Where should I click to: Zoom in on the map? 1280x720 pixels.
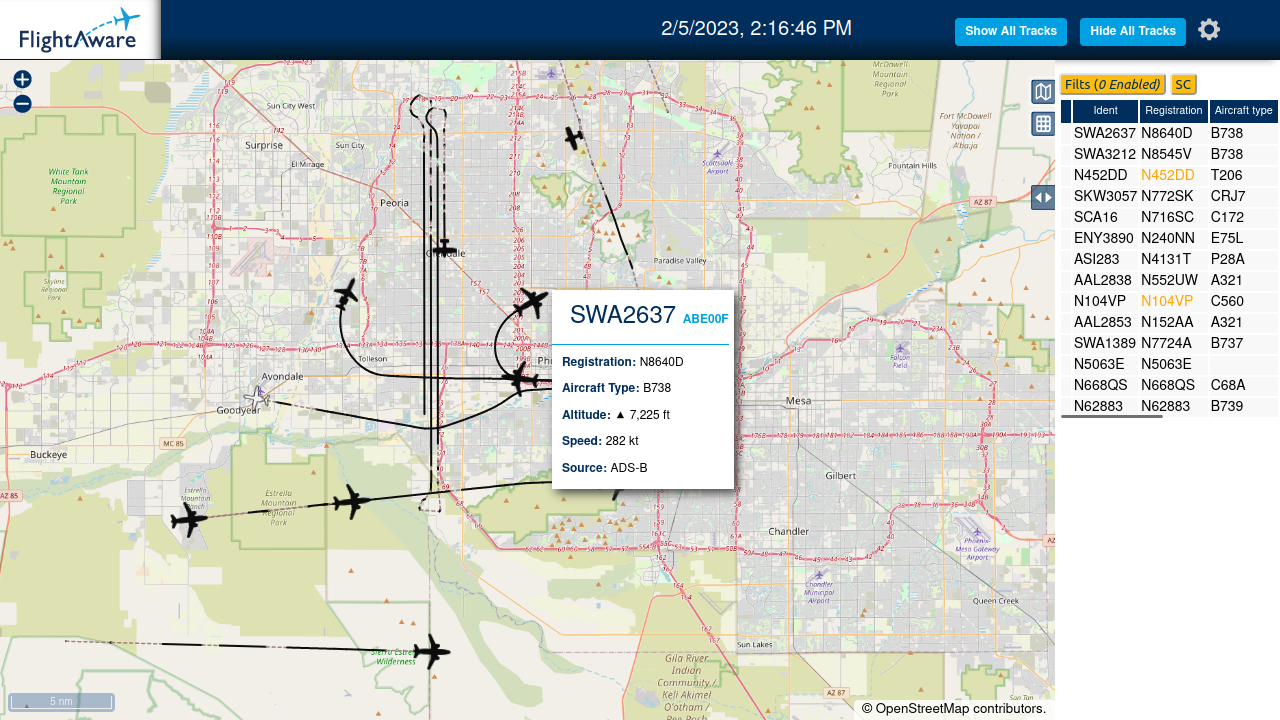tap(22, 79)
